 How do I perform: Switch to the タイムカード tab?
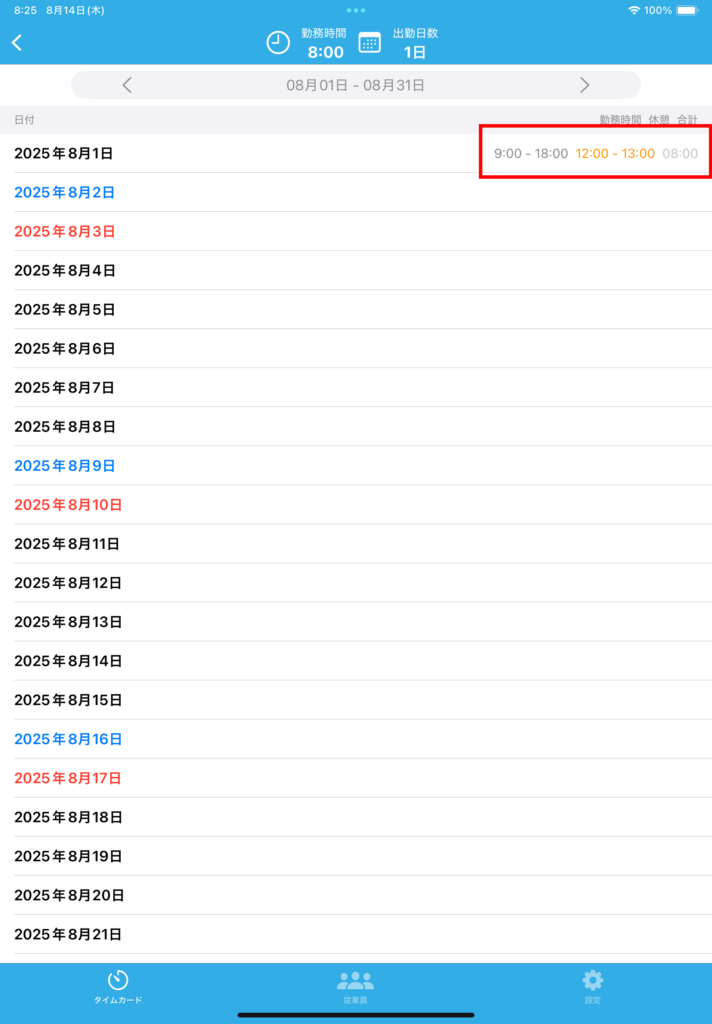click(118, 986)
